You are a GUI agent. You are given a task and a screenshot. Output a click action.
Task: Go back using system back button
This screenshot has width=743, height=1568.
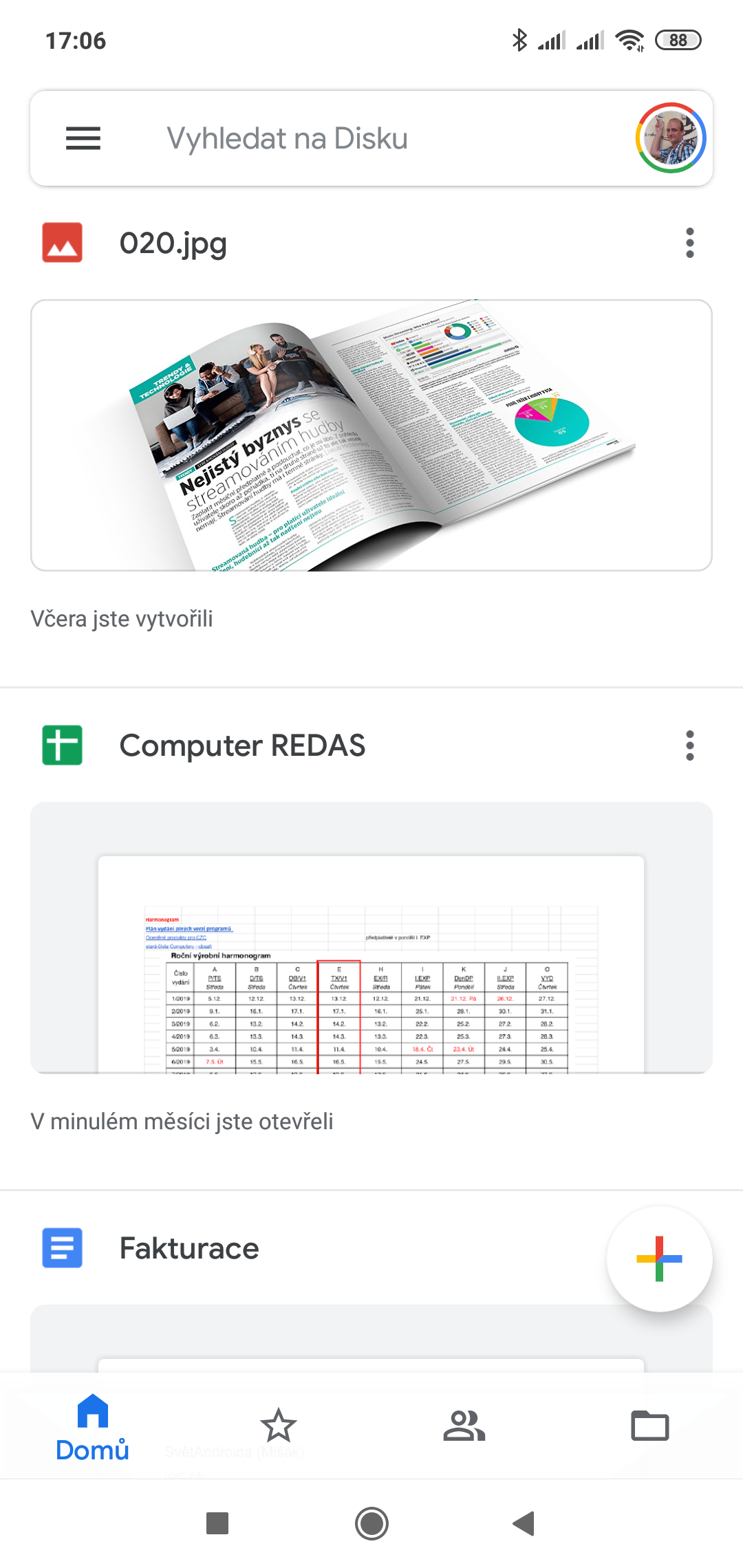pyautogui.click(x=524, y=1523)
